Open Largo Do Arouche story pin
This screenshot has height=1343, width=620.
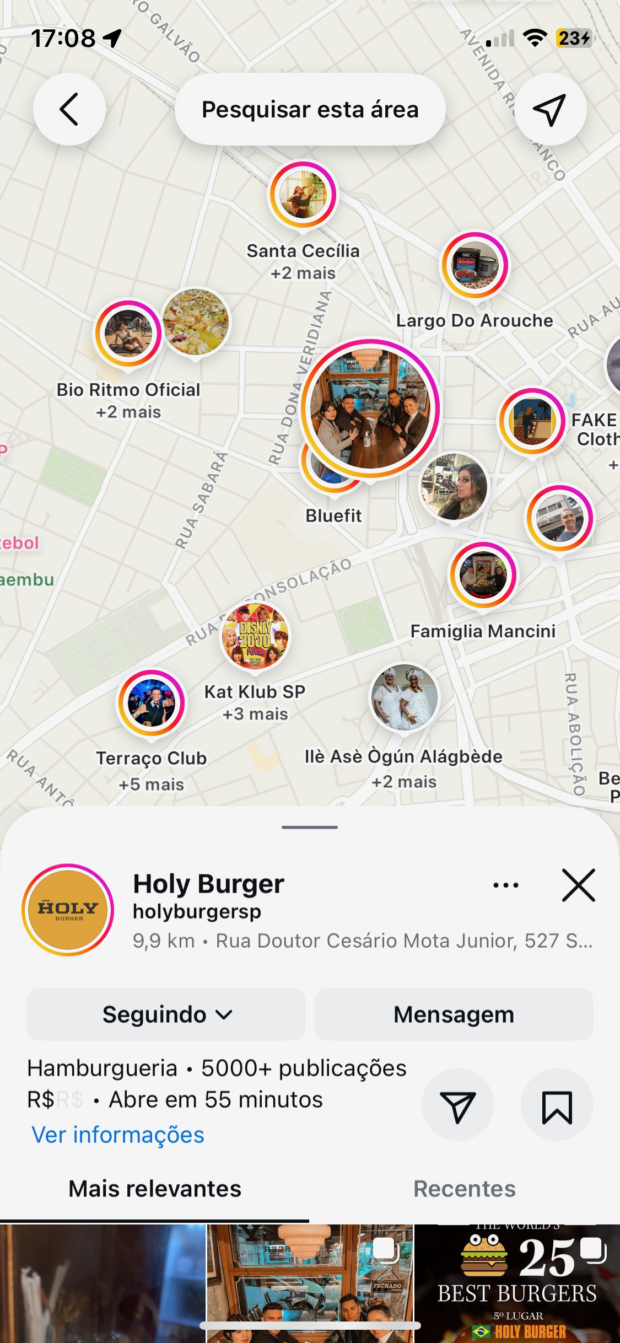(475, 265)
